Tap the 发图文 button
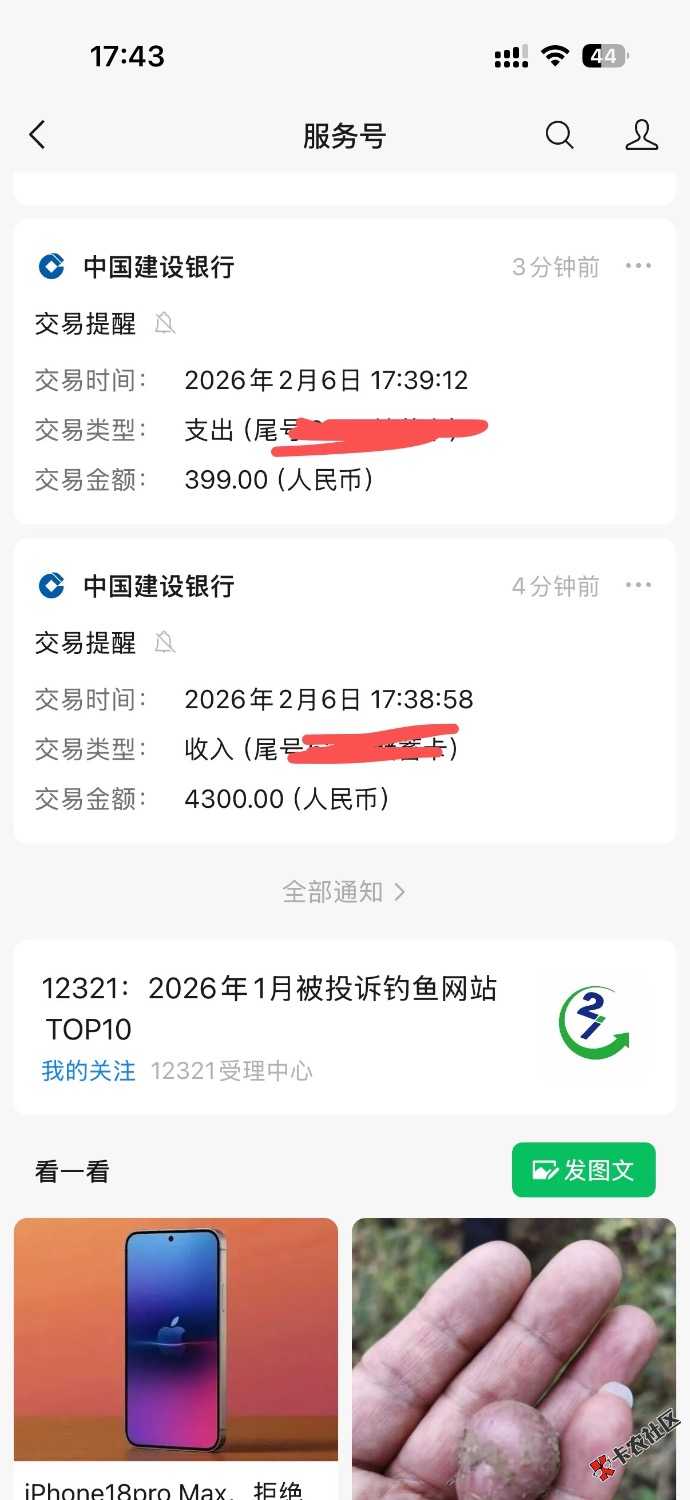The width and height of the screenshot is (690, 1500). click(583, 1170)
